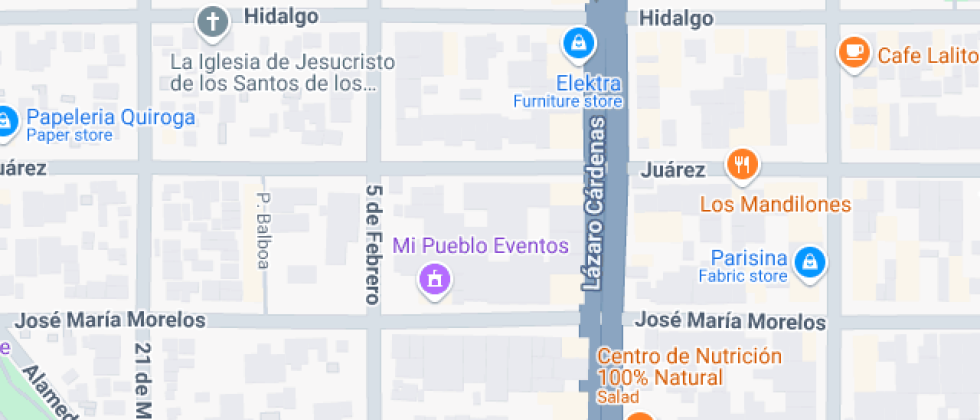Open the Mi Pueblo Eventos marker
Image resolution: width=980 pixels, height=420 pixels.
[x=435, y=278]
